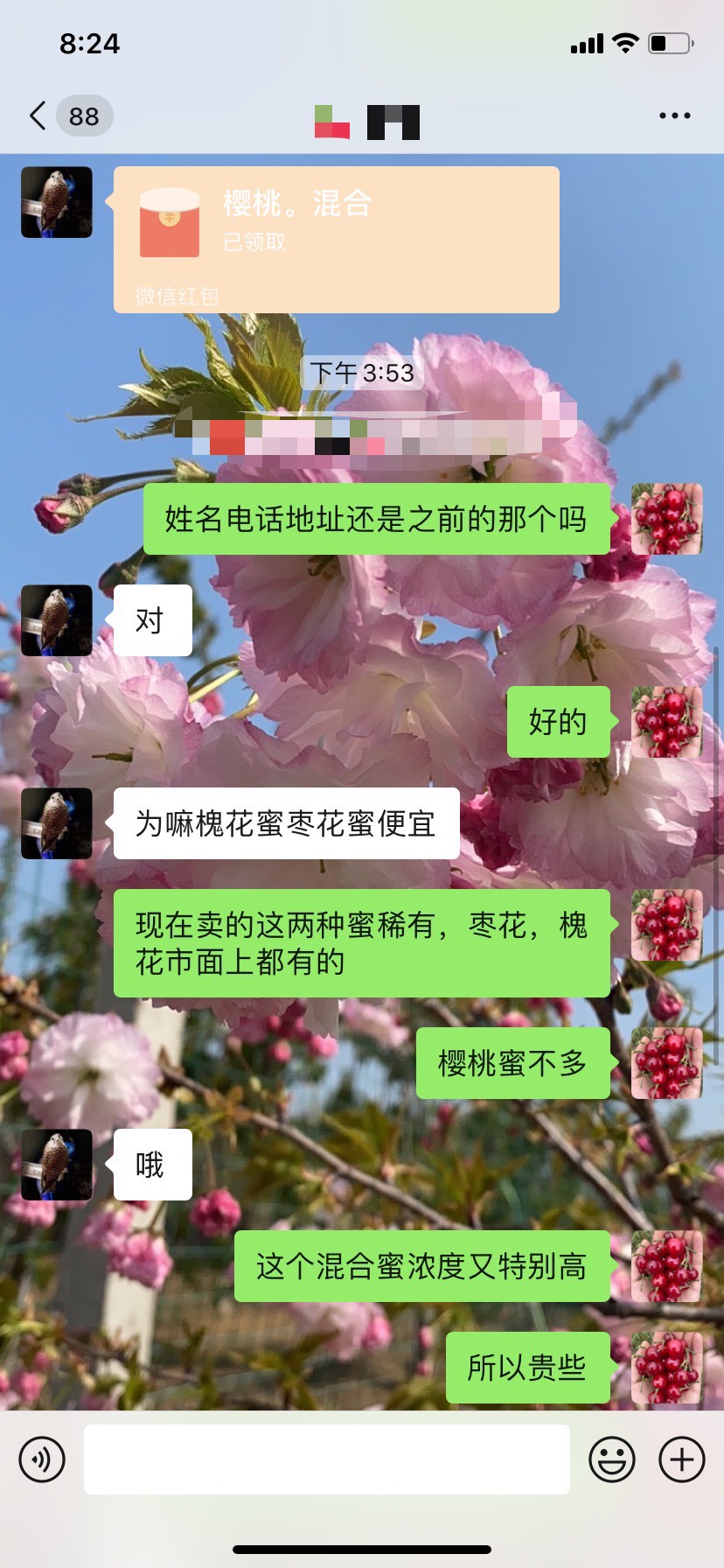The width and height of the screenshot is (724, 1568).
Task: Open the chat info overflow menu
Action: click(x=674, y=115)
